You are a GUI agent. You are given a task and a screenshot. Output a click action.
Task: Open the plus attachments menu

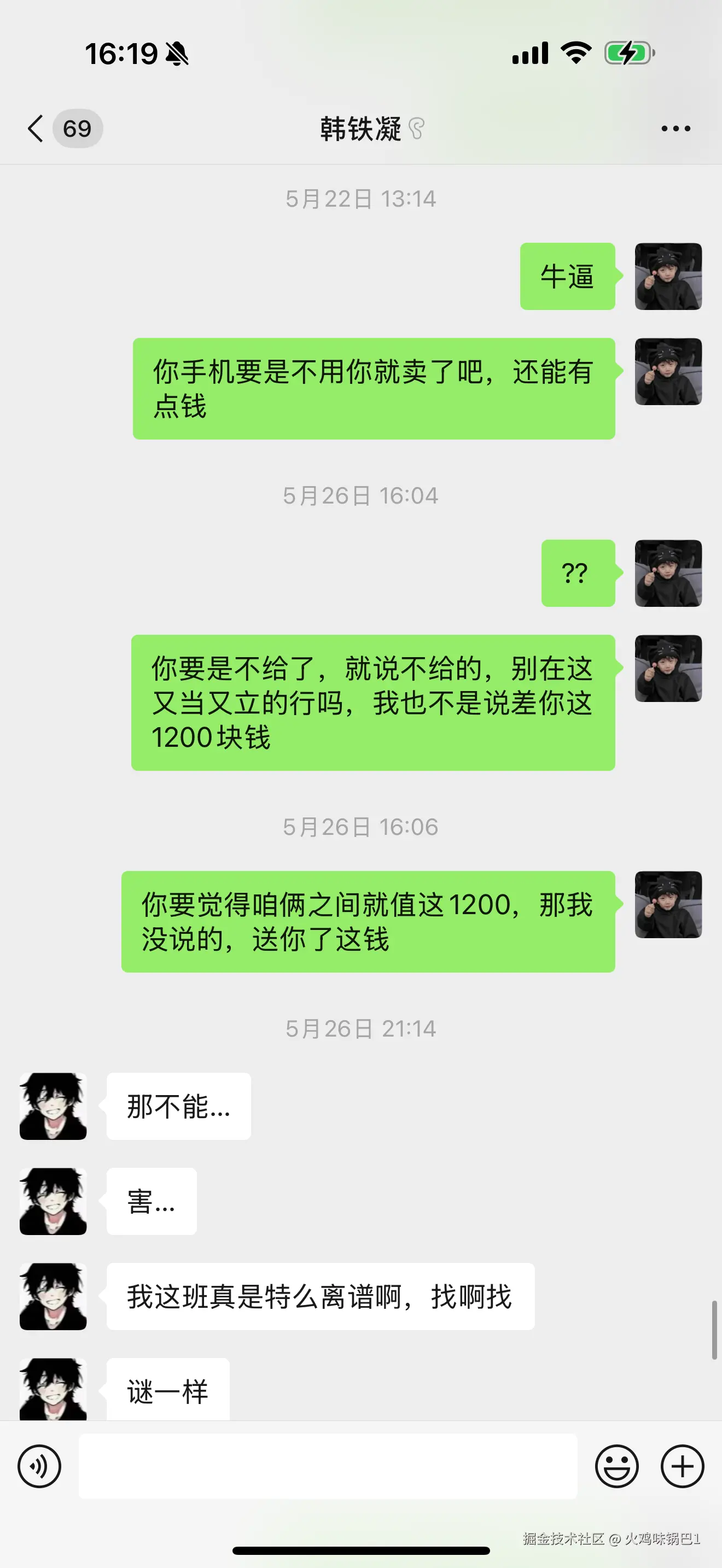[x=682, y=1466]
